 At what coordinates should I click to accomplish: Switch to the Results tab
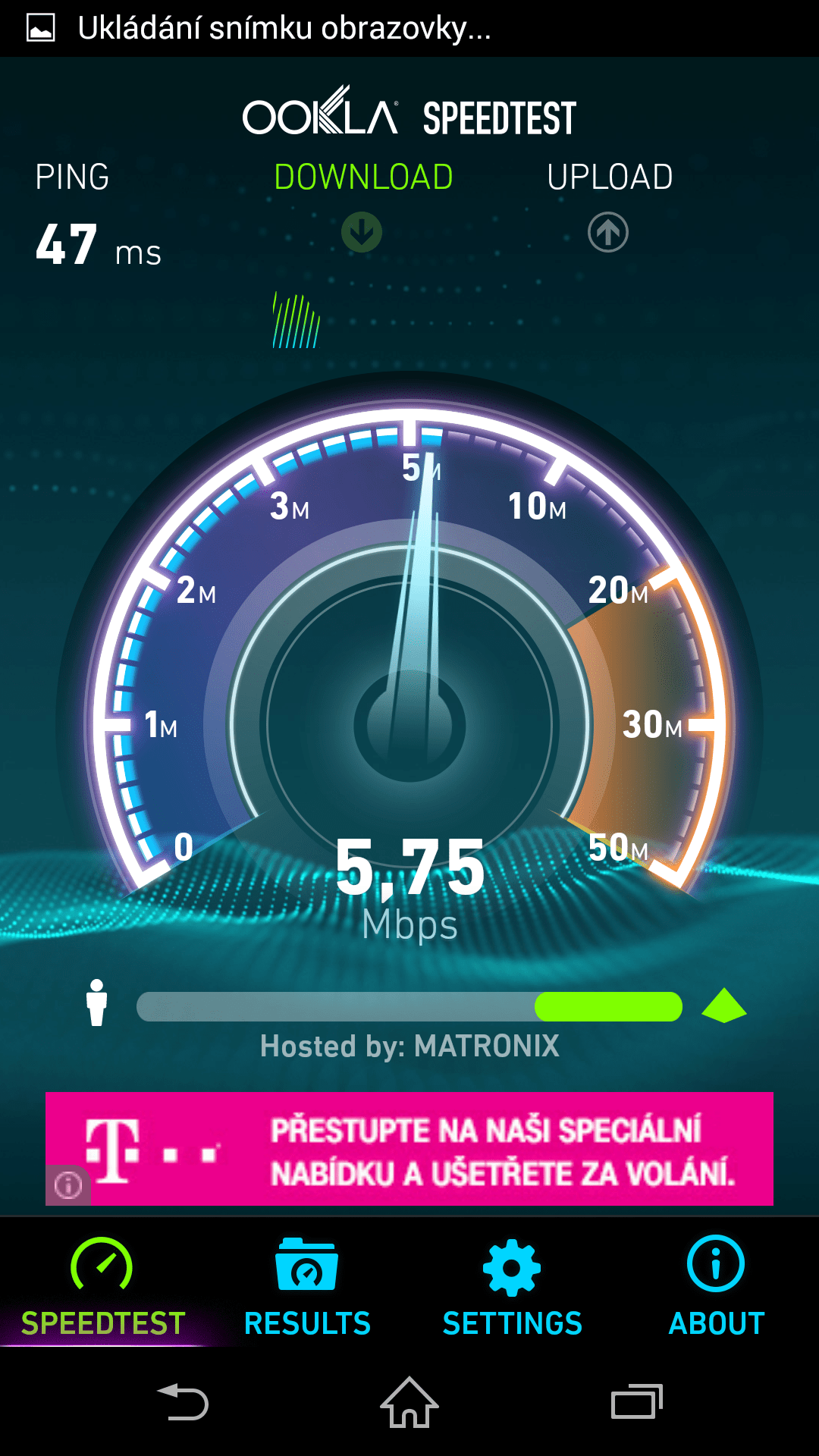coord(307,1287)
